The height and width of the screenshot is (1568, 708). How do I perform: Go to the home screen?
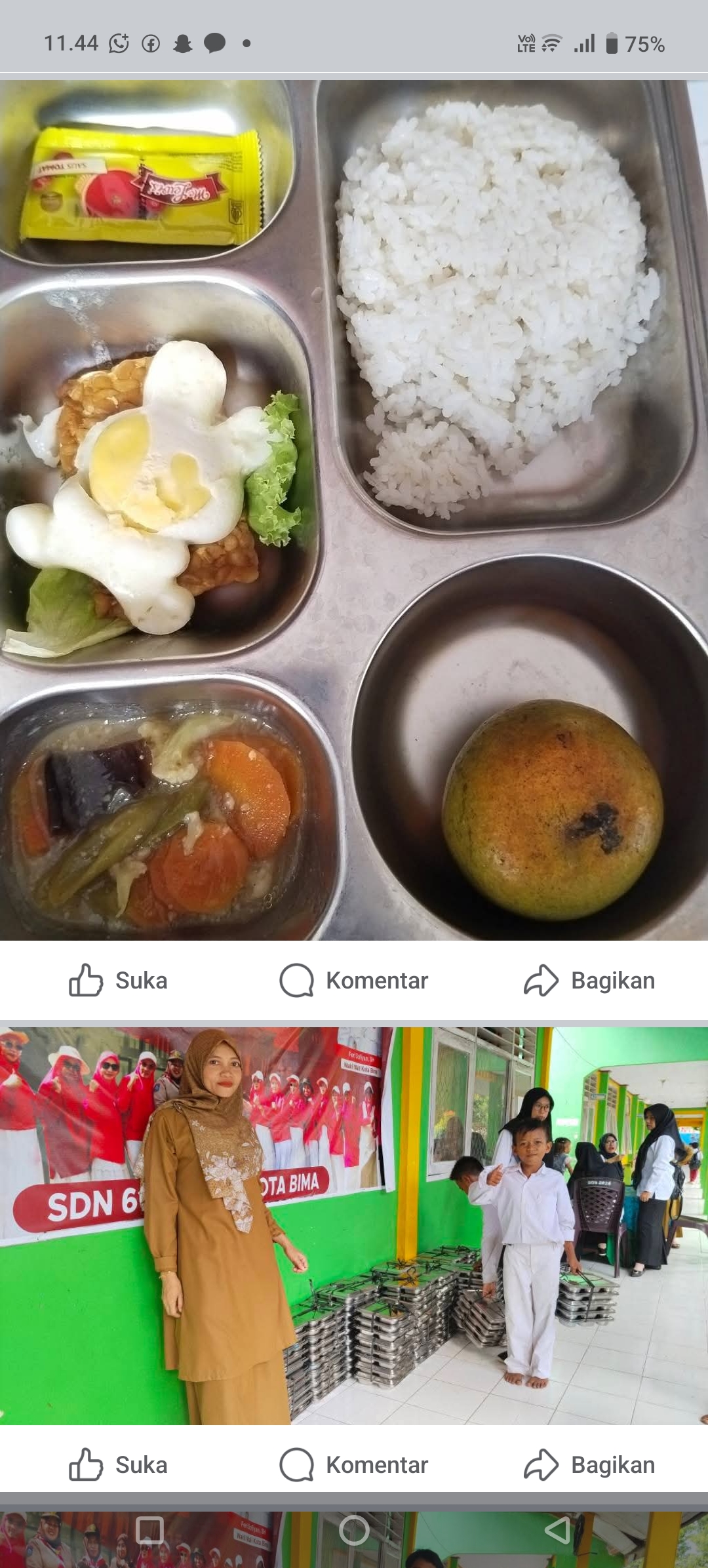click(x=354, y=1531)
